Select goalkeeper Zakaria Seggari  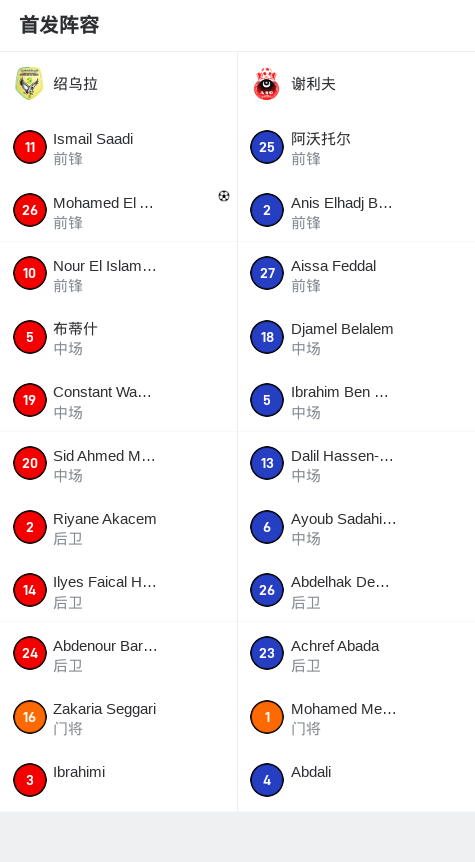[118, 717]
